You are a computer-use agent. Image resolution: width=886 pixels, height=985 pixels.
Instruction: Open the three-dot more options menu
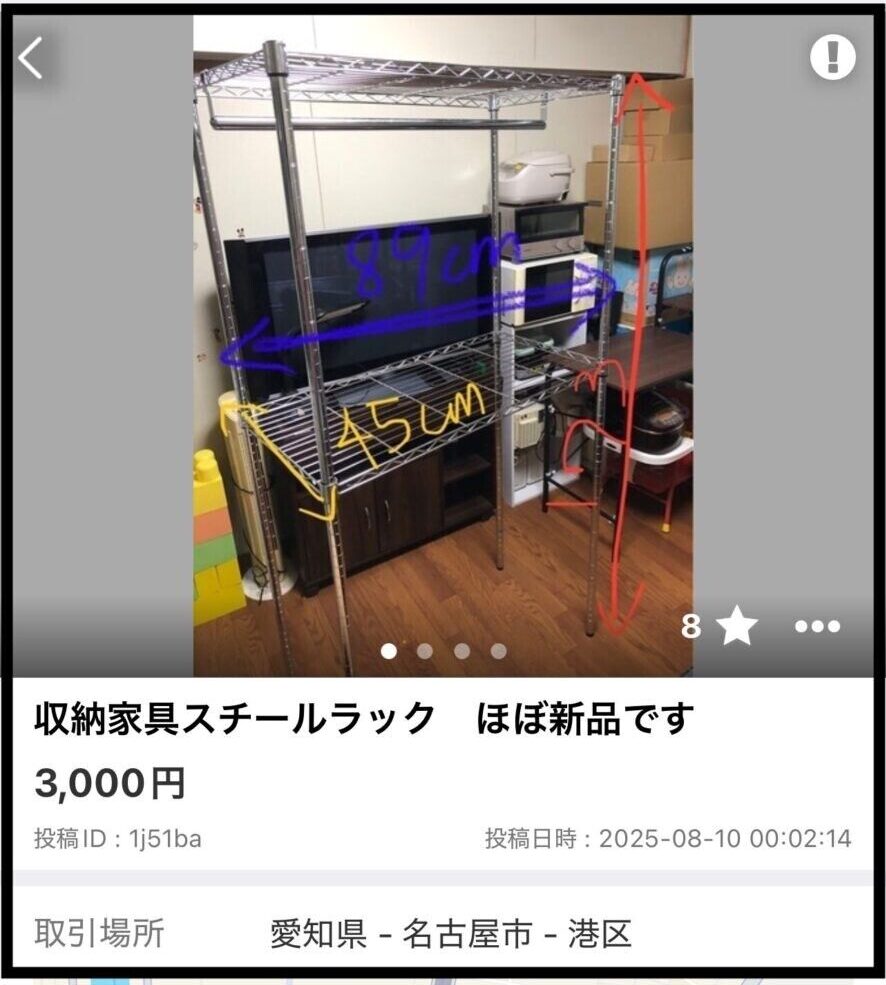coord(817,627)
